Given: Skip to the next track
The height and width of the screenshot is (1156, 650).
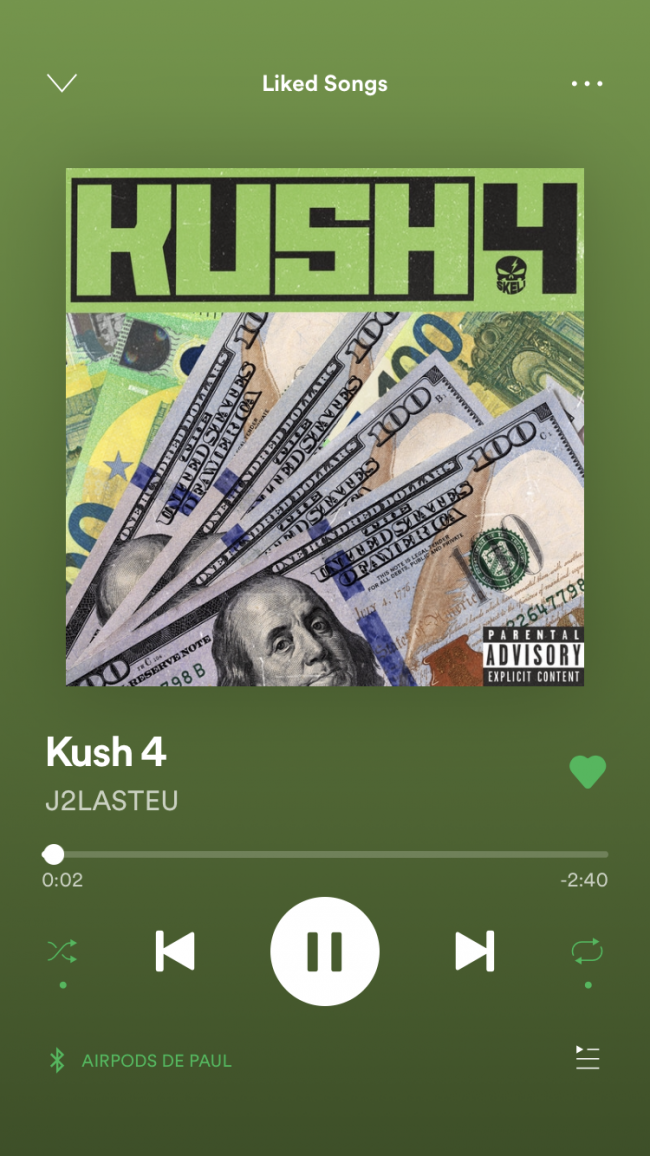Looking at the screenshot, I should click(x=475, y=951).
